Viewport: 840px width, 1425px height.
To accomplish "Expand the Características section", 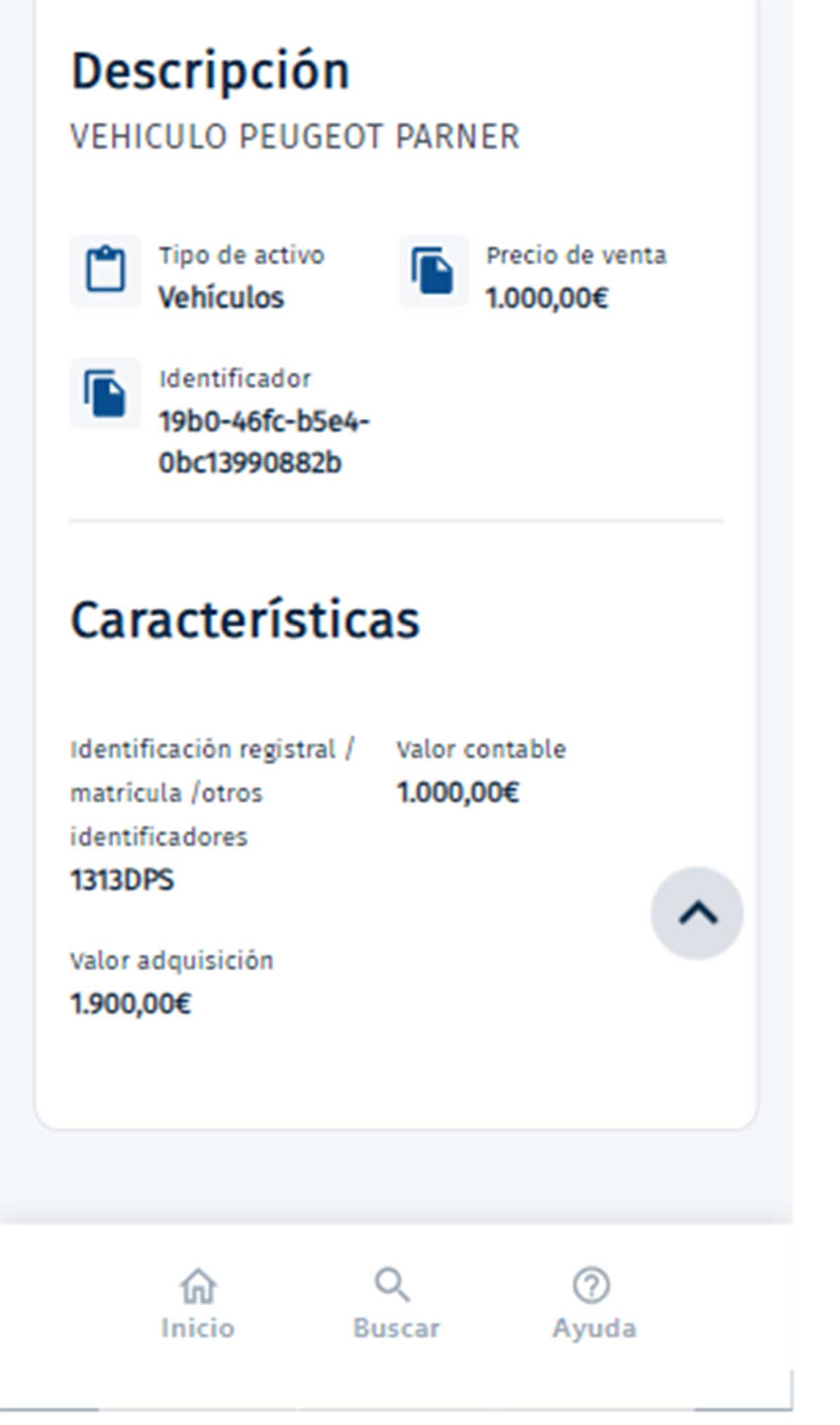I will pos(246,619).
